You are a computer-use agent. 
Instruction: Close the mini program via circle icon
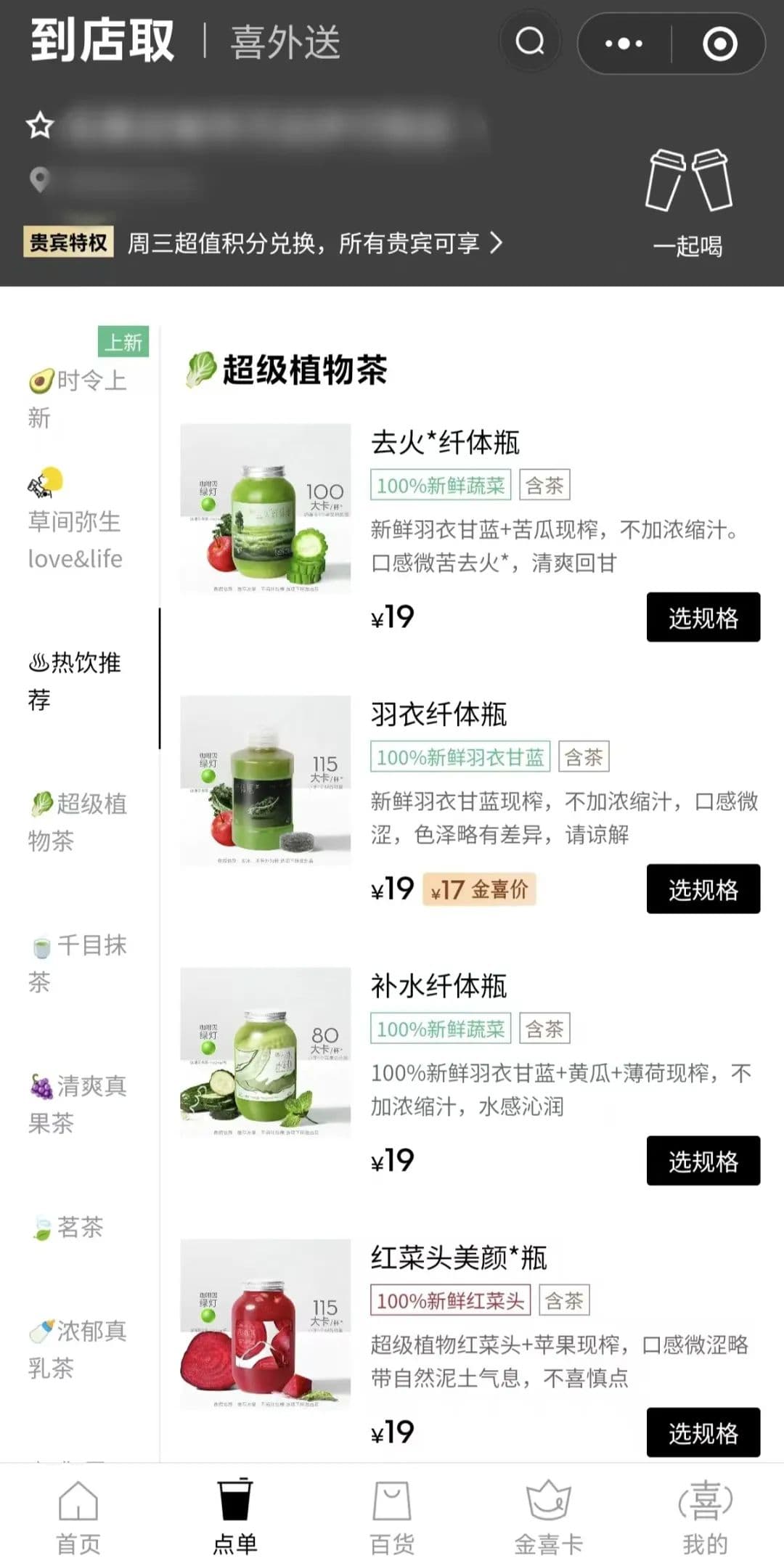719,44
